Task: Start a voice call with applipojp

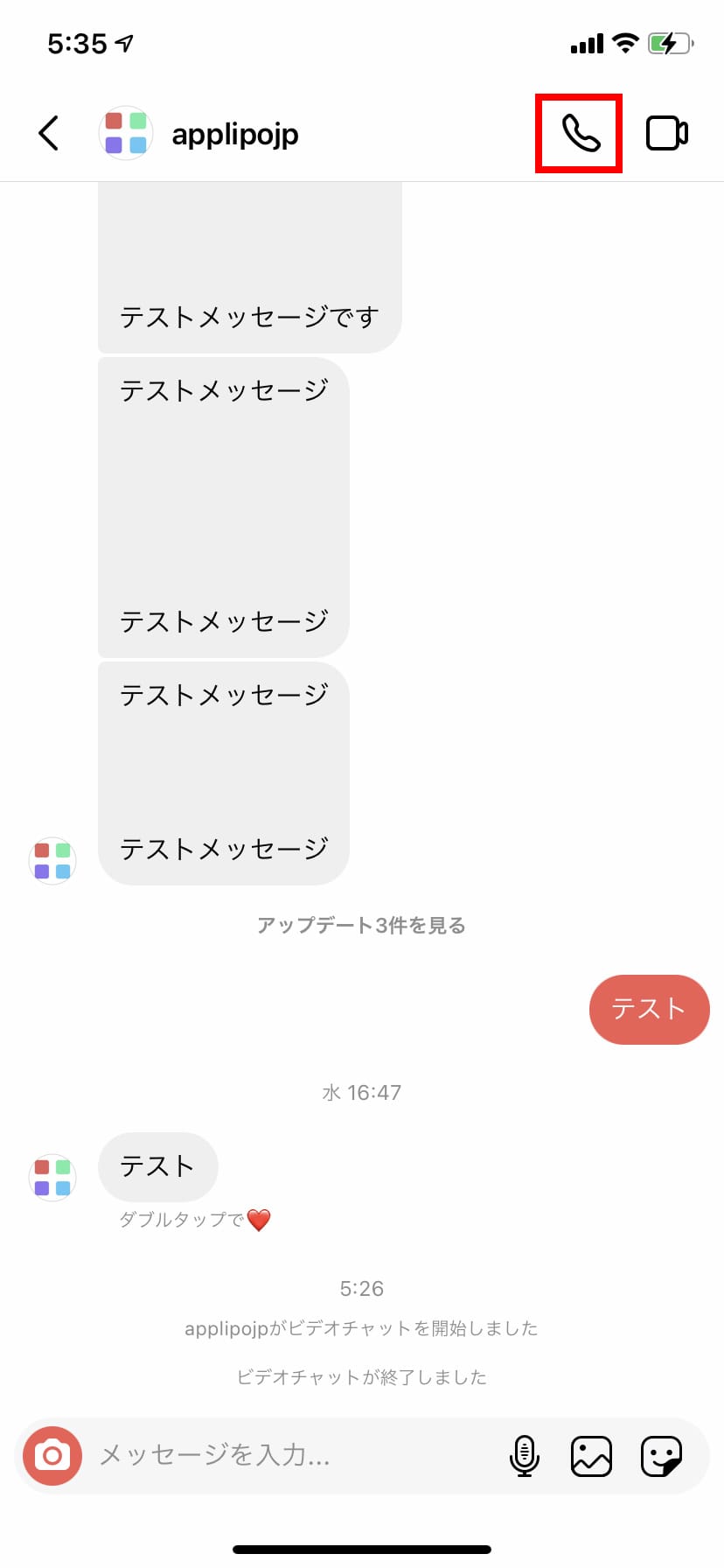Action: click(580, 134)
